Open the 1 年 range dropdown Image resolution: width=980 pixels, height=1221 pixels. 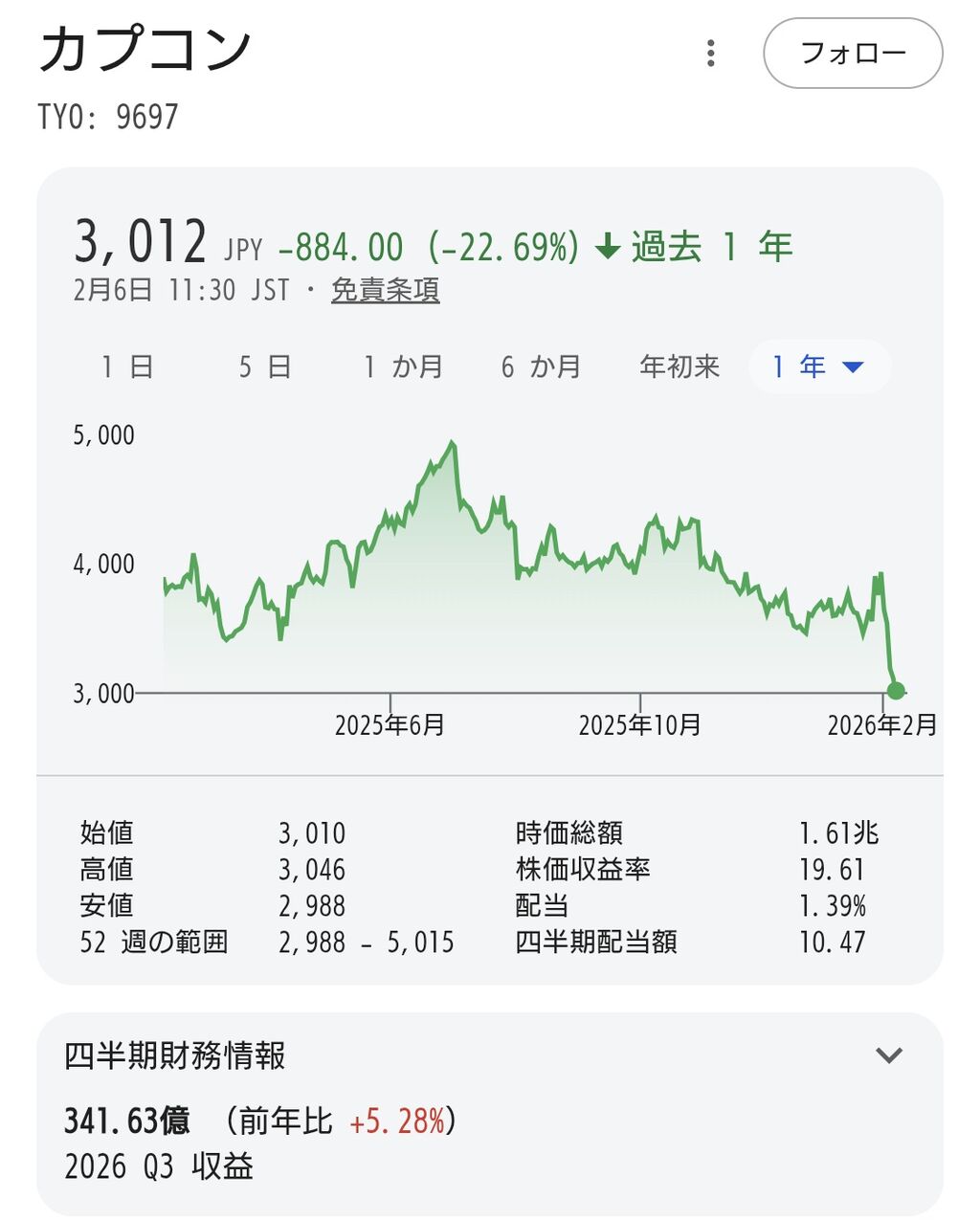[819, 366]
